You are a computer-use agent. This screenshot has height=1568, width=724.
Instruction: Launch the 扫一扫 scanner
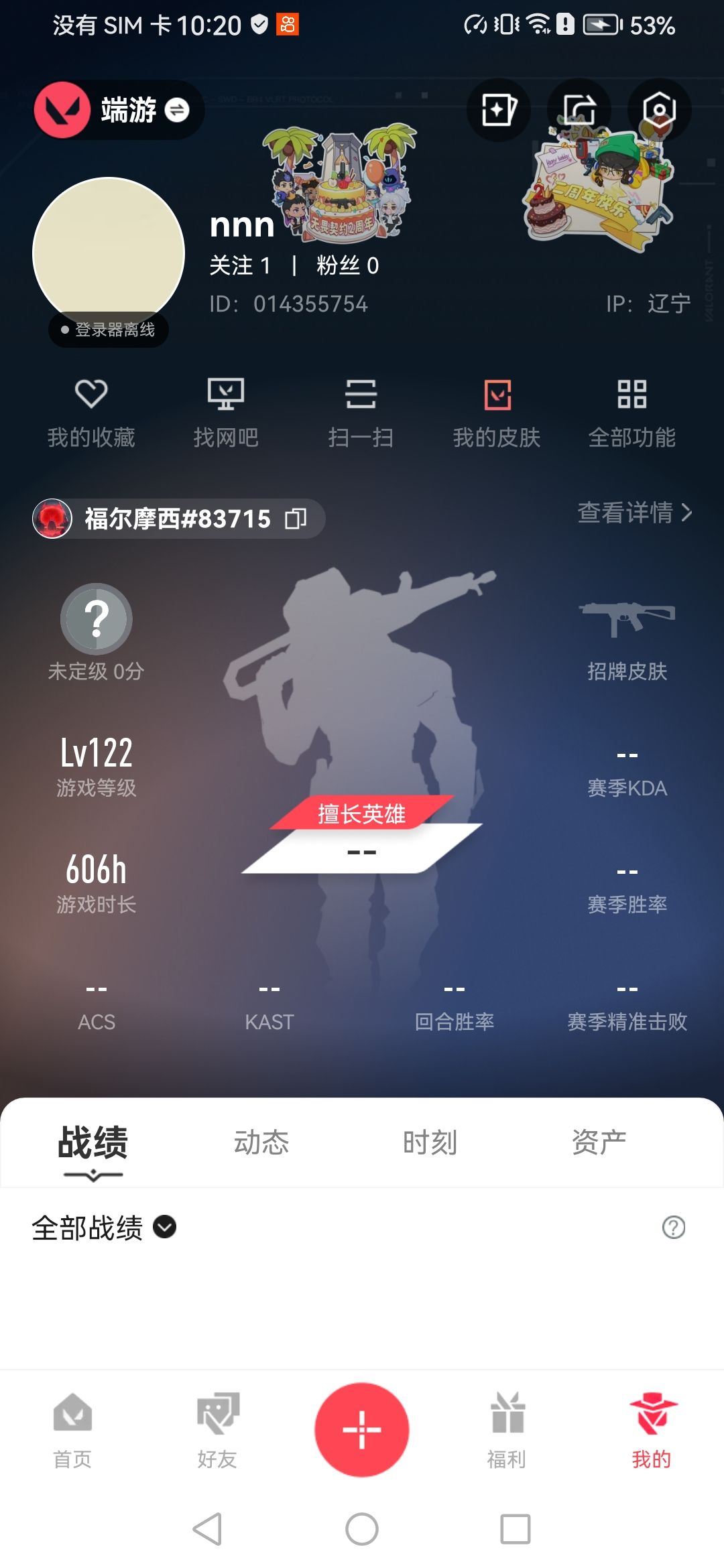click(x=361, y=411)
